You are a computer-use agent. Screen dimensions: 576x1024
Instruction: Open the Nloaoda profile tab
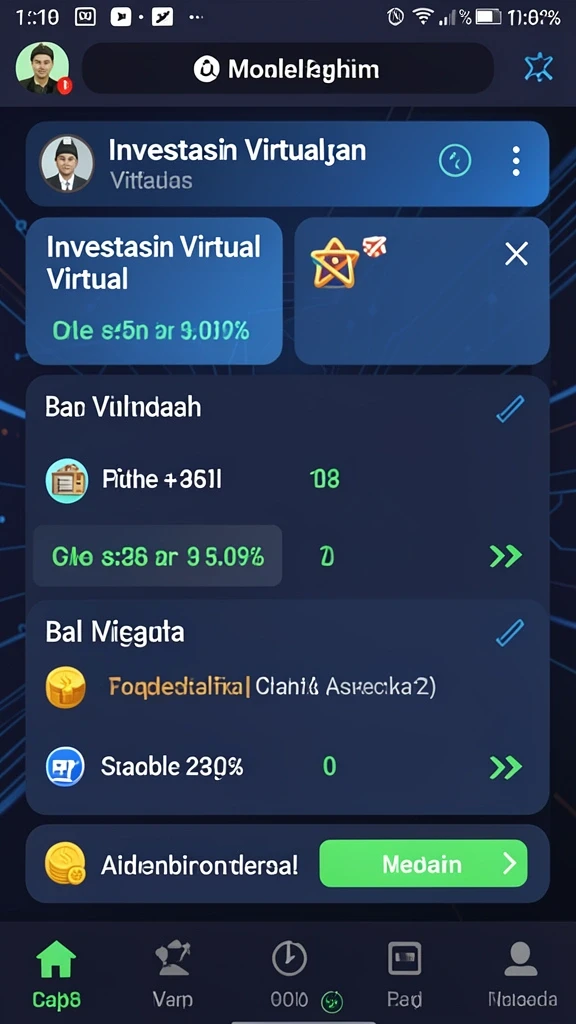[x=522, y=973]
